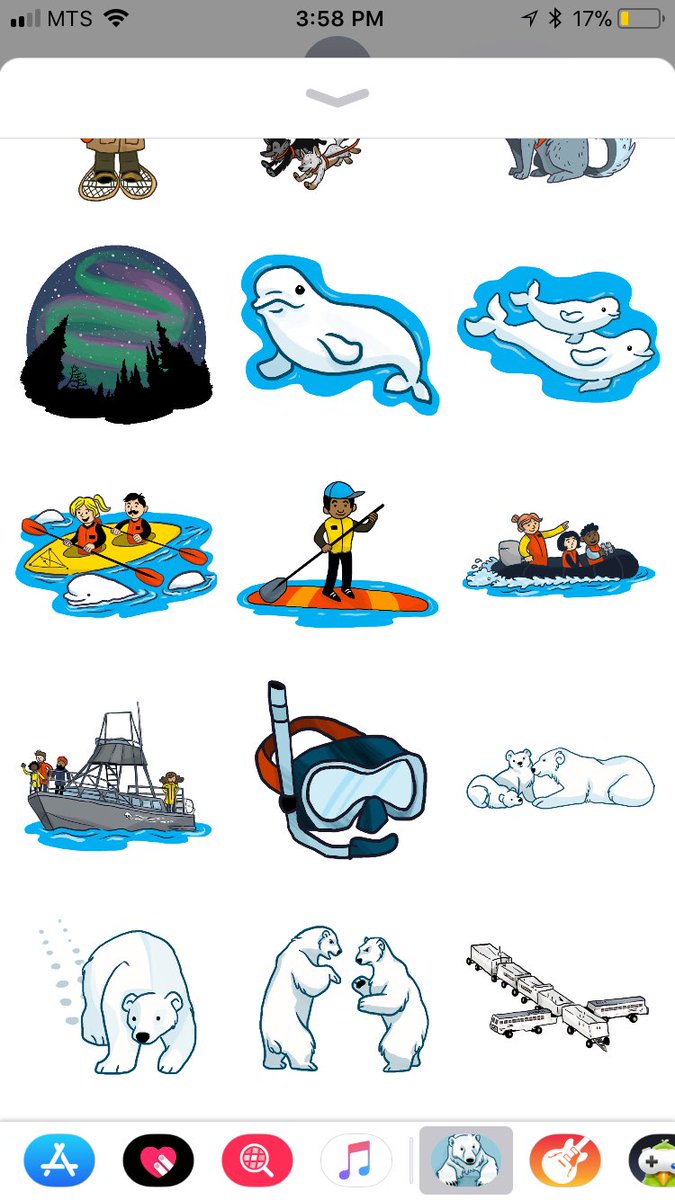
Task: Open the App Store in the app drawer
Action: click(x=59, y=1161)
